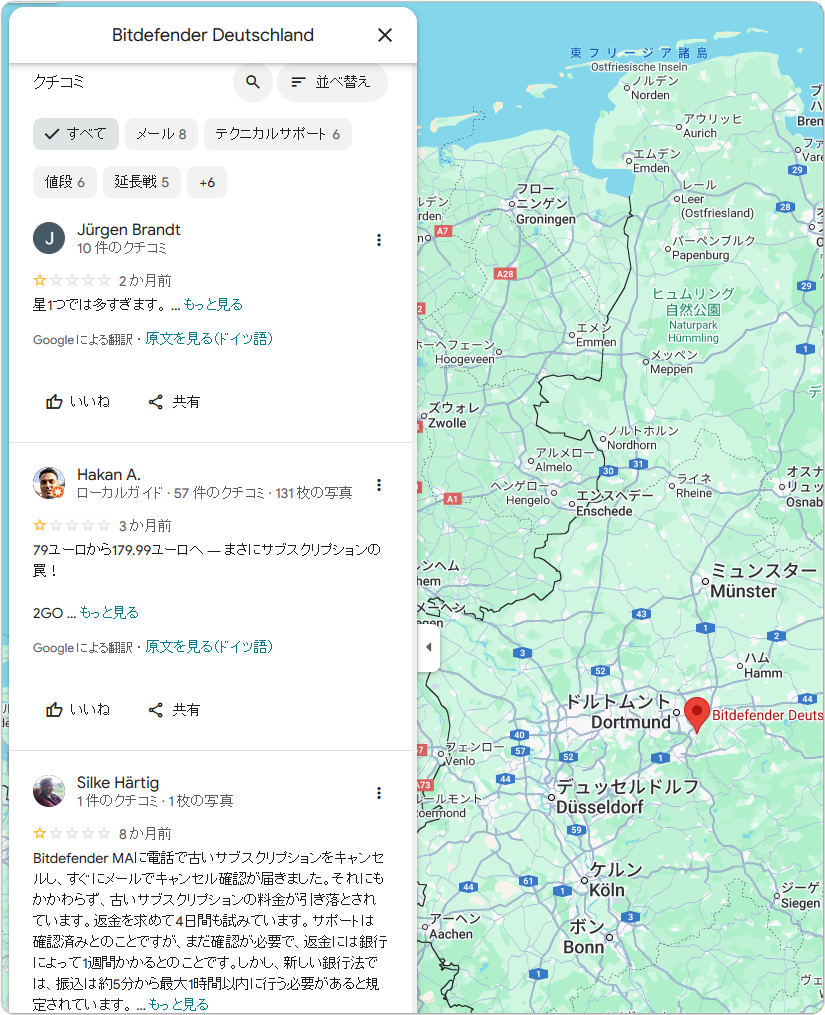Share Jürgen Brandt's review

point(174,402)
